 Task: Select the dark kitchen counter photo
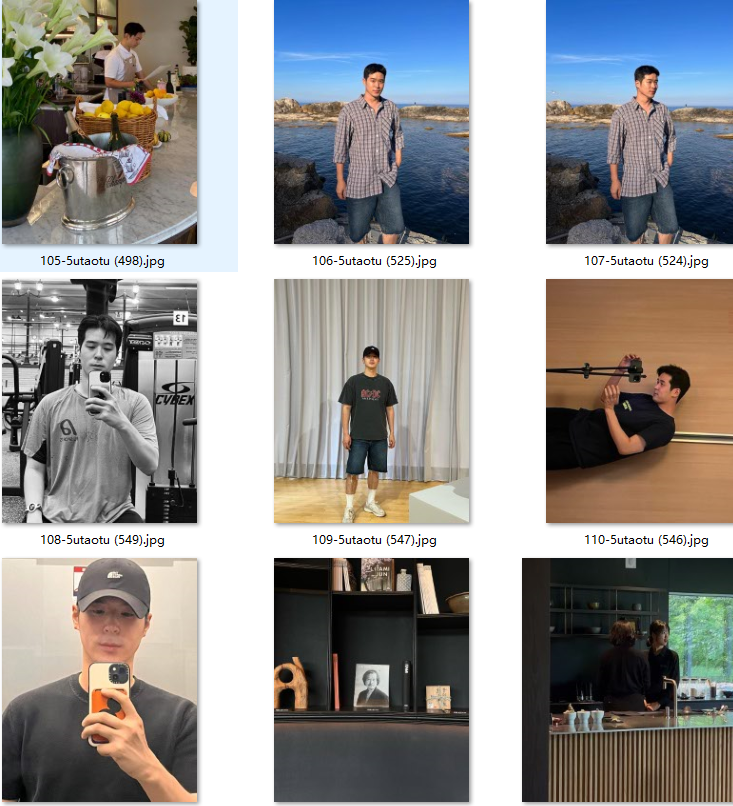pos(627,680)
